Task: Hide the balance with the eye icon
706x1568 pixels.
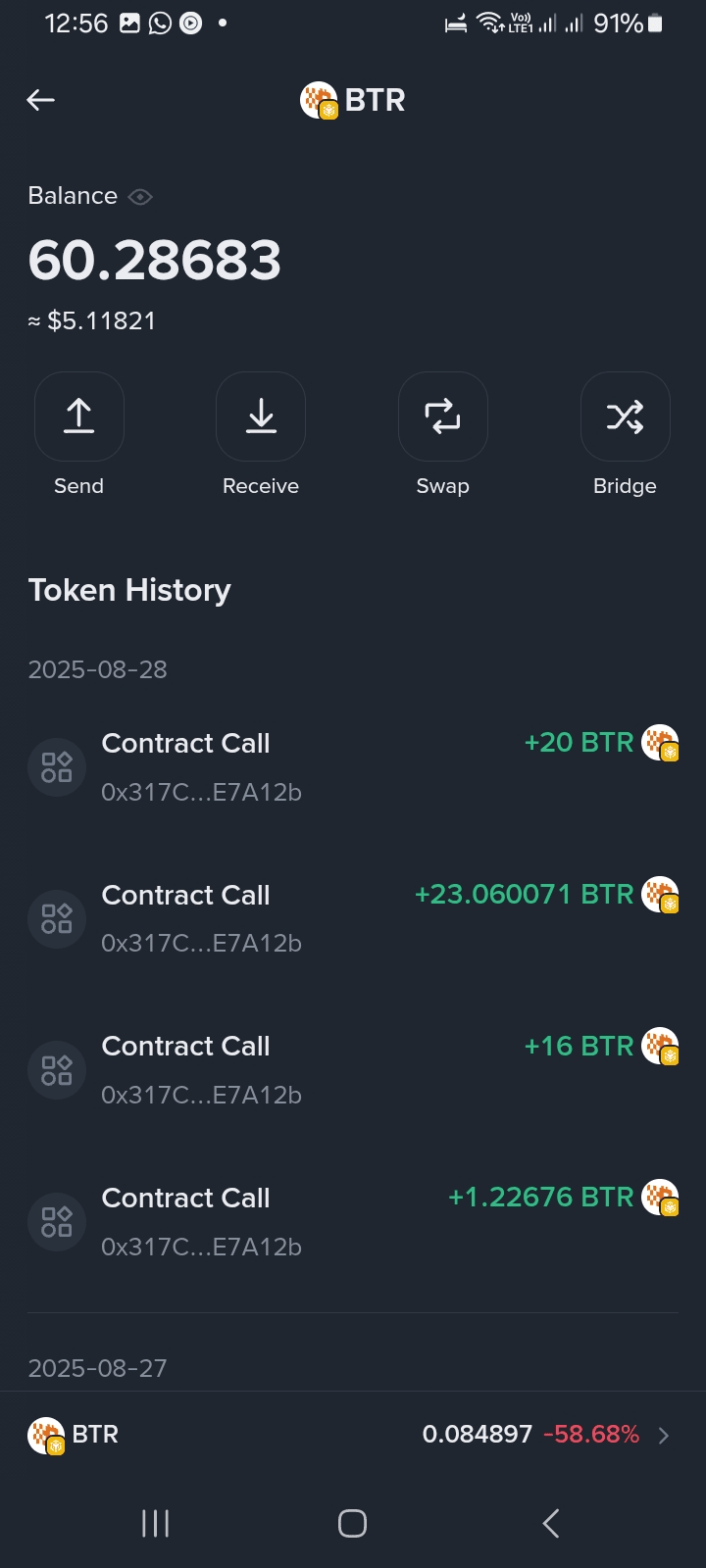Action: pos(140,197)
